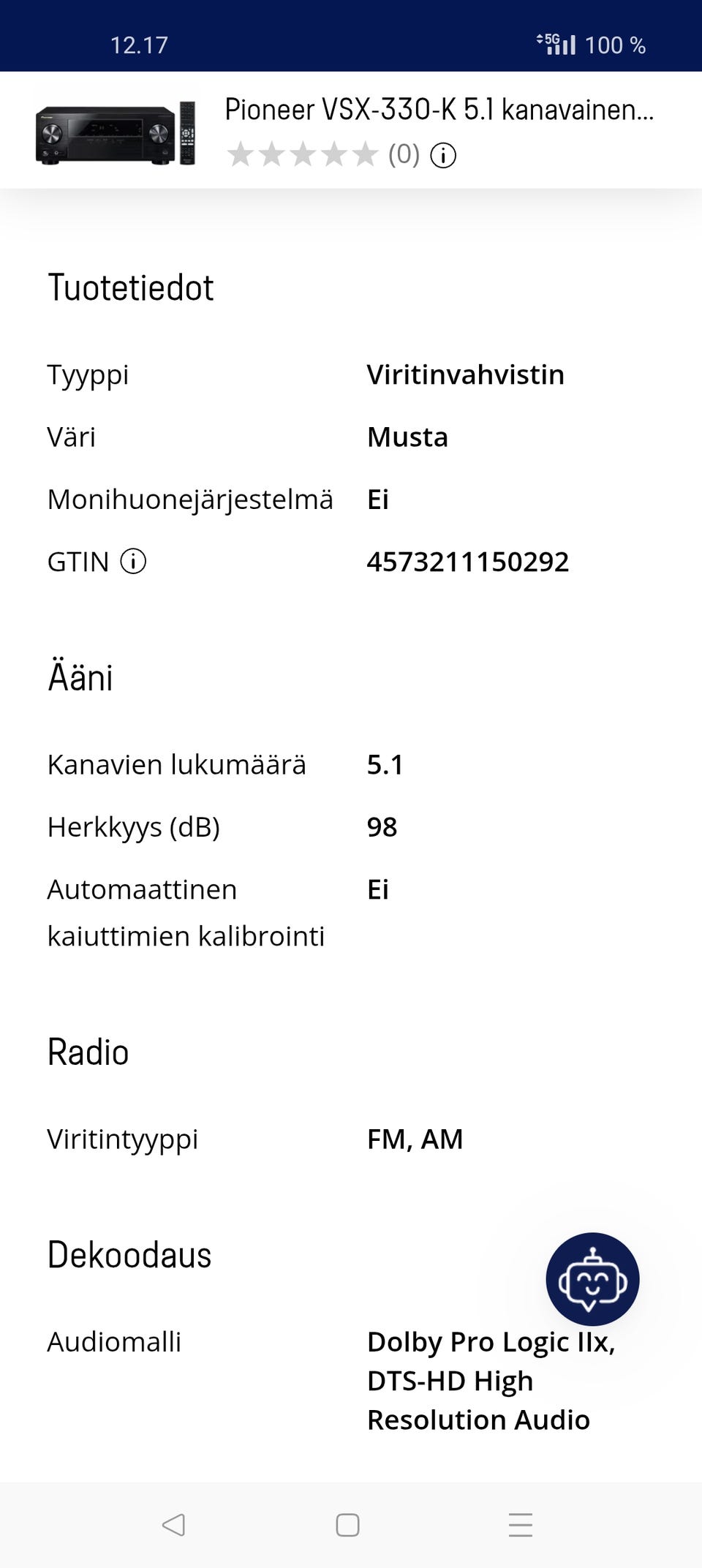Viewport: 702px width, 1568px height.
Task: Open the chatbot assistant floating button
Action: click(592, 1279)
